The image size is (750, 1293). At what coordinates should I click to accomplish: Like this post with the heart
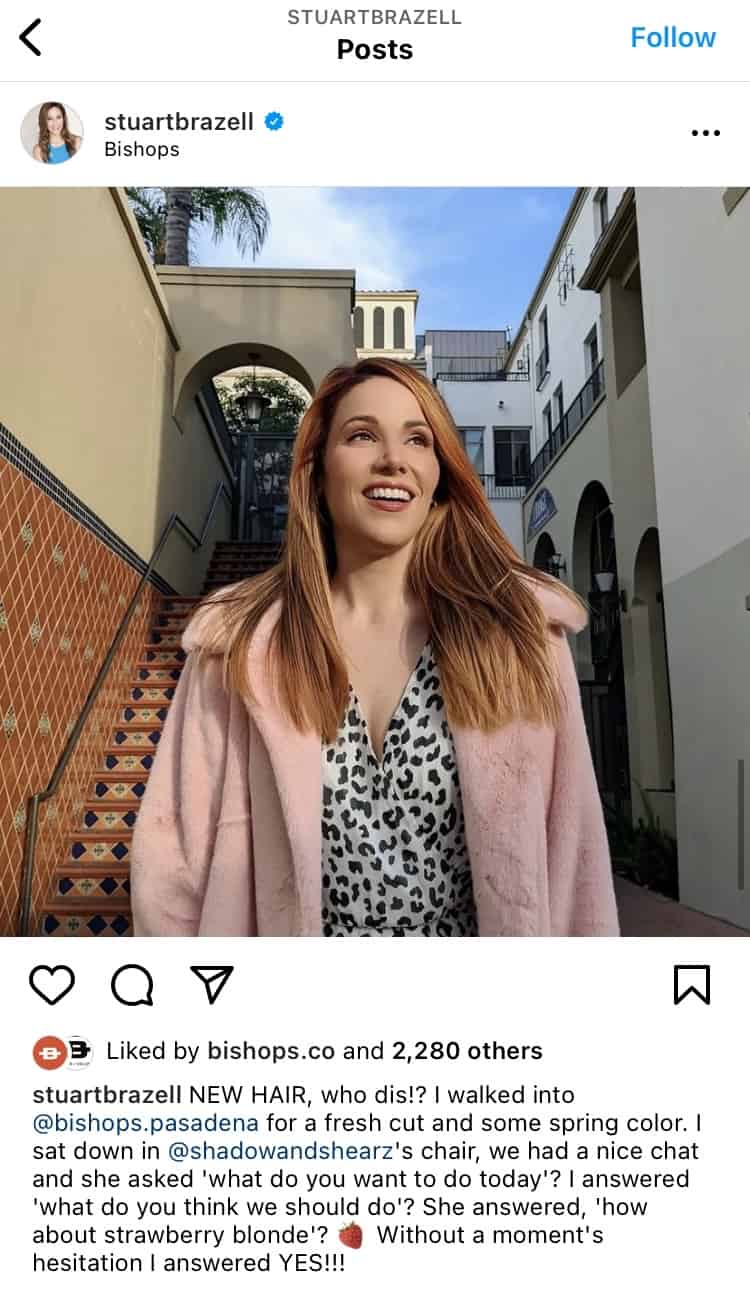pos(52,985)
